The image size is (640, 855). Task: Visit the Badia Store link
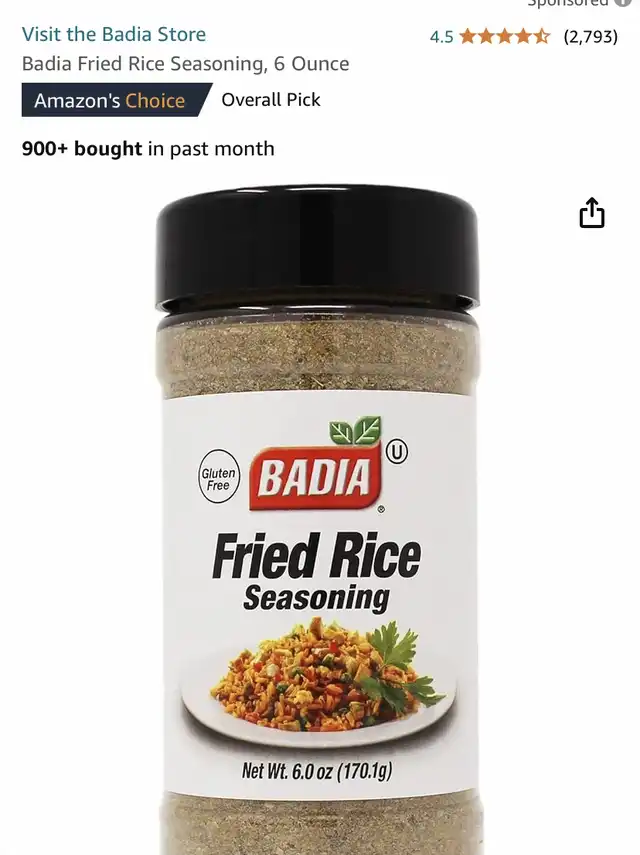pos(114,34)
